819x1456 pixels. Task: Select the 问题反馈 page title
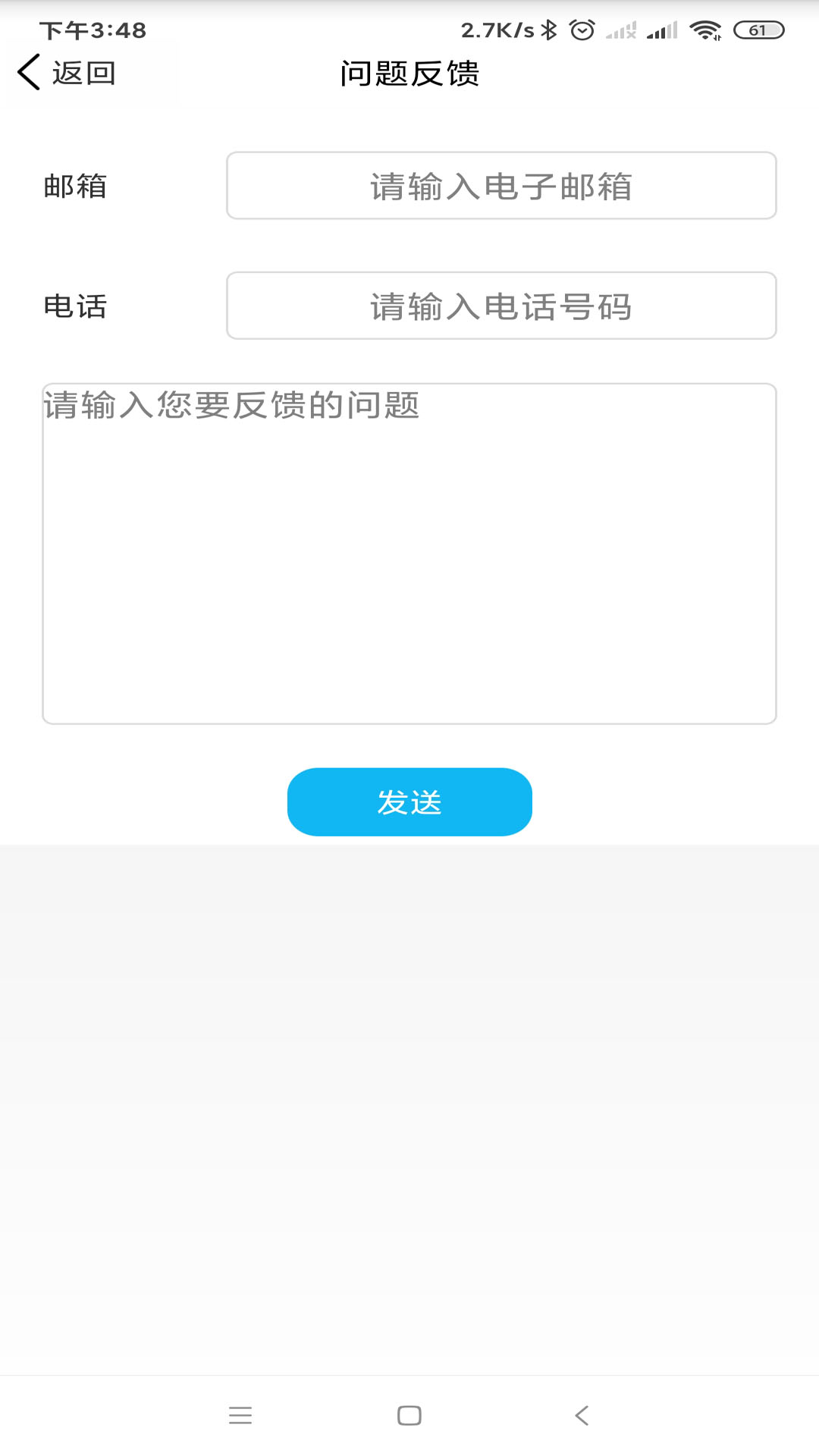409,74
